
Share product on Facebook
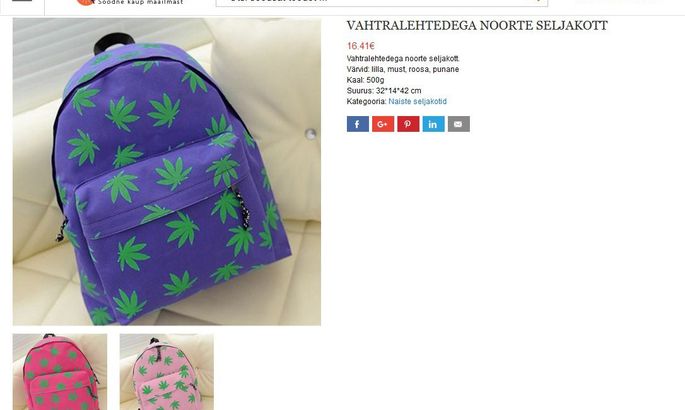(x=358, y=124)
